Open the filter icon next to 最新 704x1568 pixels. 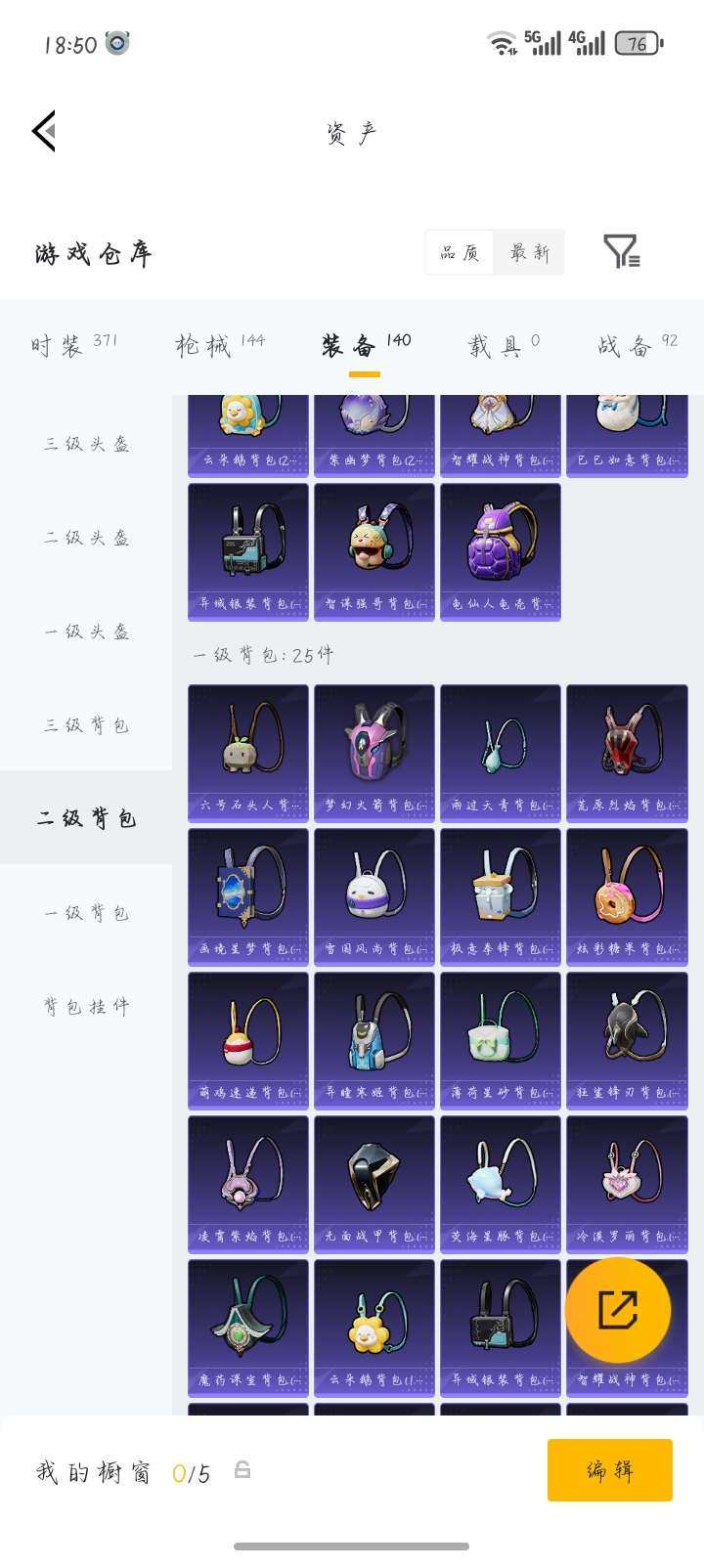(x=621, y=252)
